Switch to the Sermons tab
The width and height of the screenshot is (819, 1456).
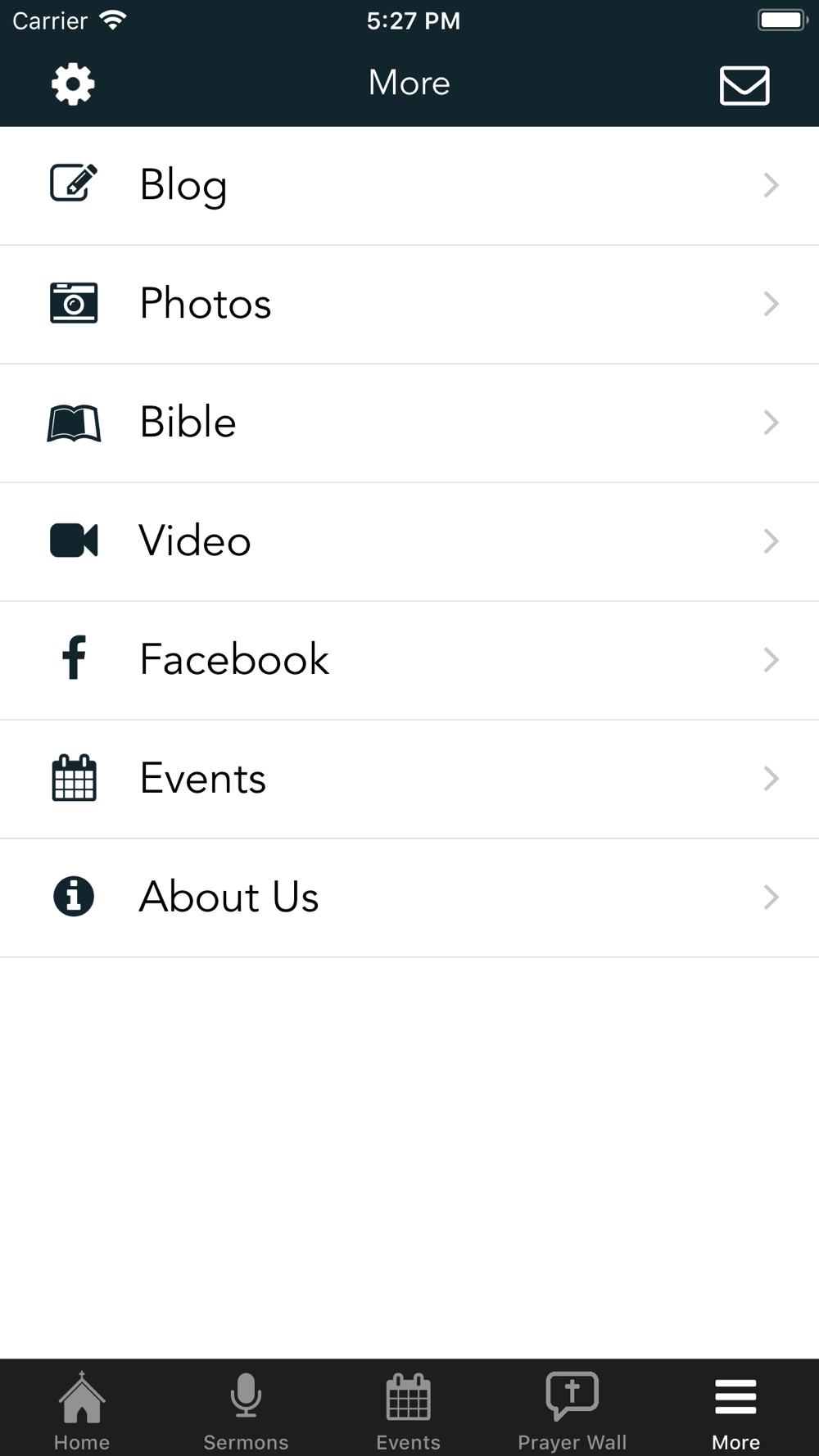246,1410
